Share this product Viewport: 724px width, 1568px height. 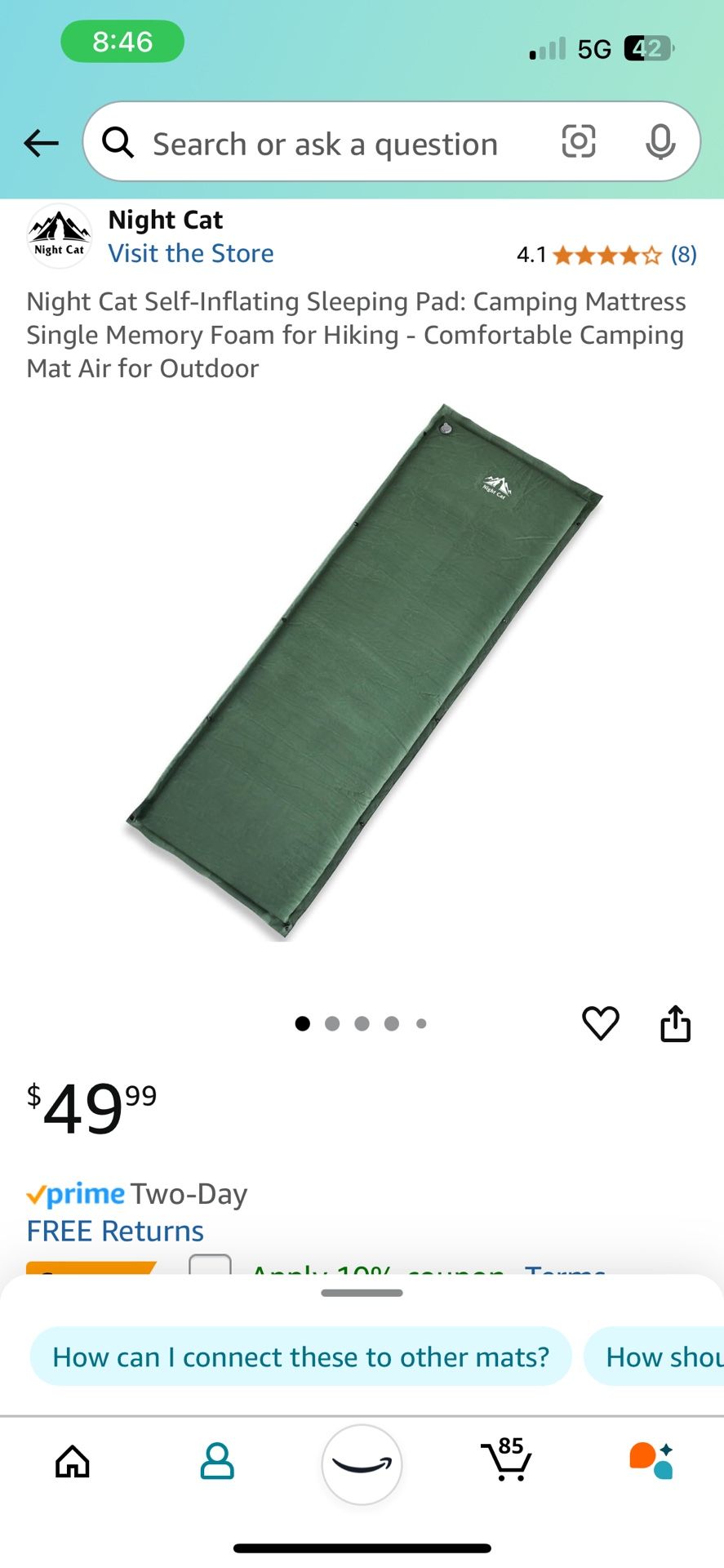(675, 1022)
